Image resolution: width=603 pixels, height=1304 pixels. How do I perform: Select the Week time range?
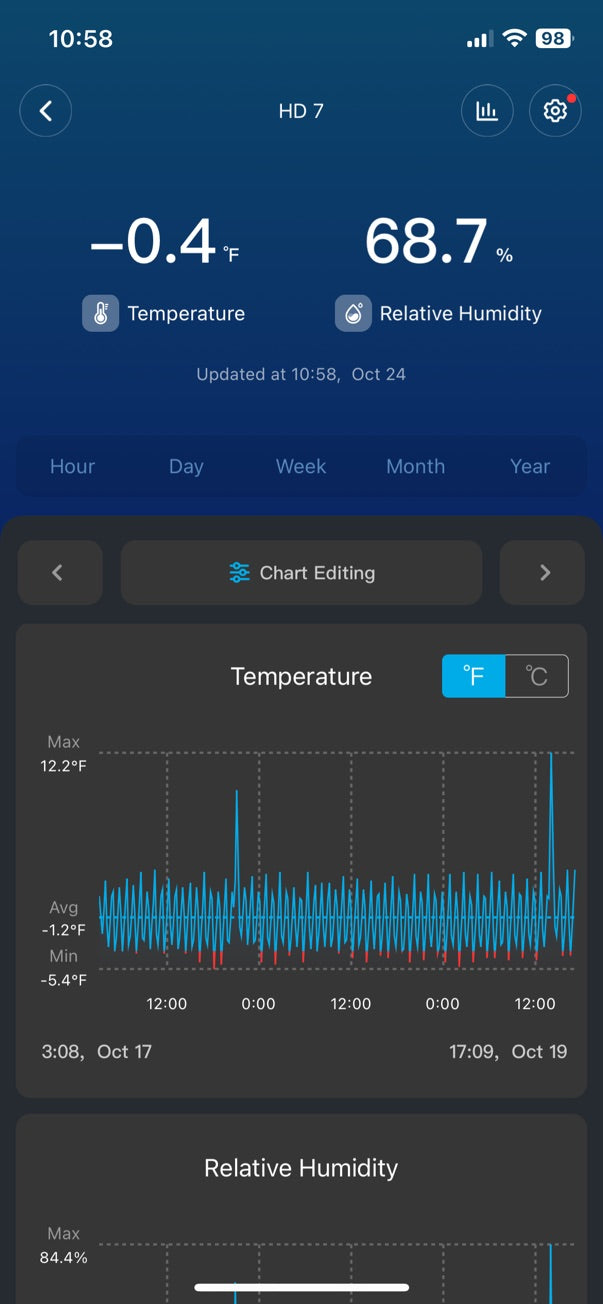(x=301, y=466)
